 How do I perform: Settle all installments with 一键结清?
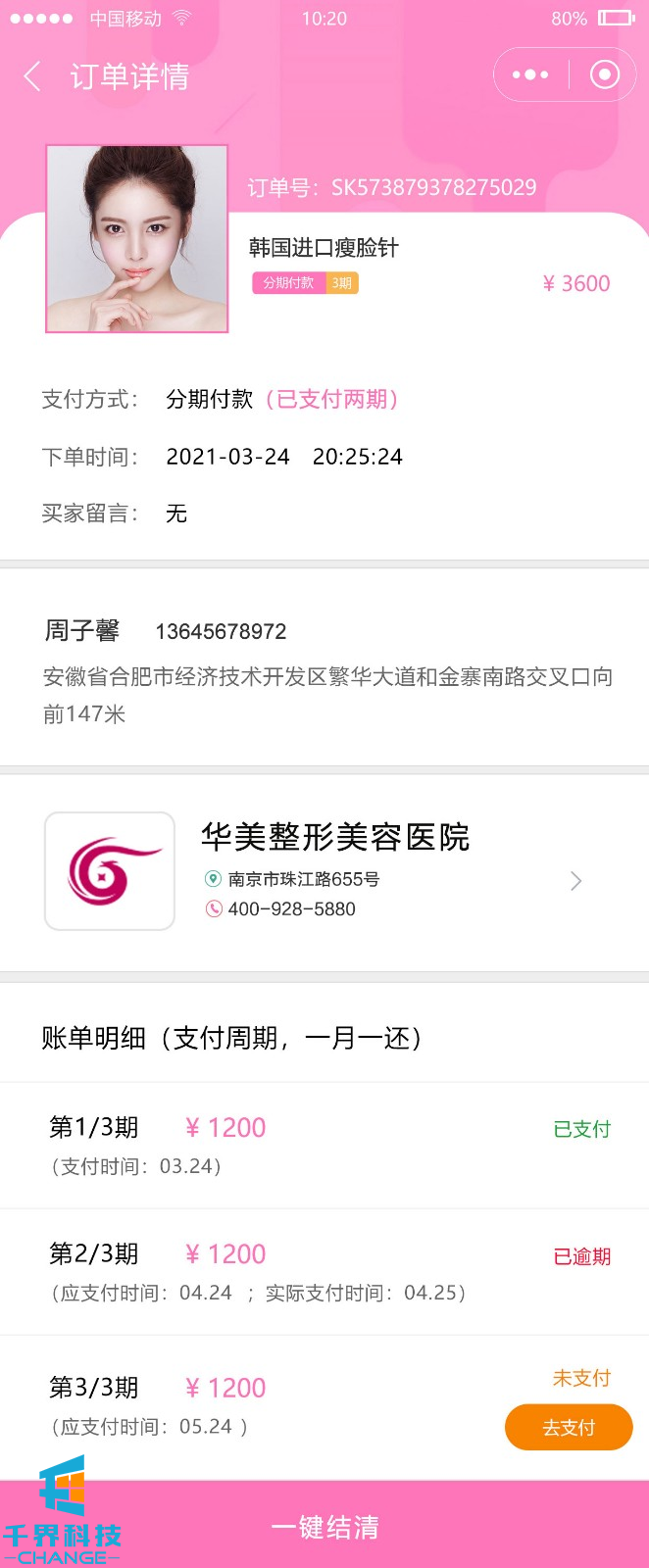[x=324, y=1526]
